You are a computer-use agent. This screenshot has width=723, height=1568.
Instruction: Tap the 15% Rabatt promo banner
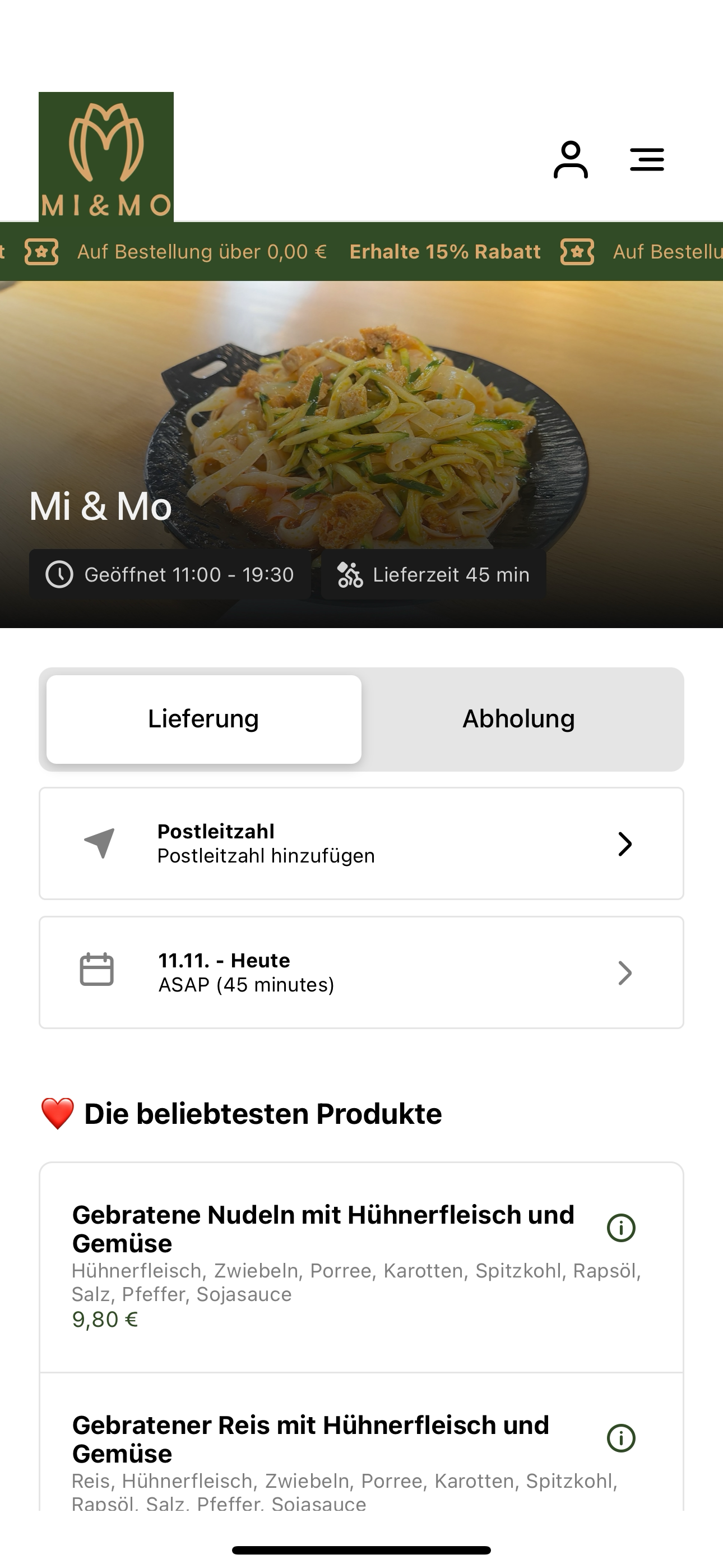coord(361,251)
